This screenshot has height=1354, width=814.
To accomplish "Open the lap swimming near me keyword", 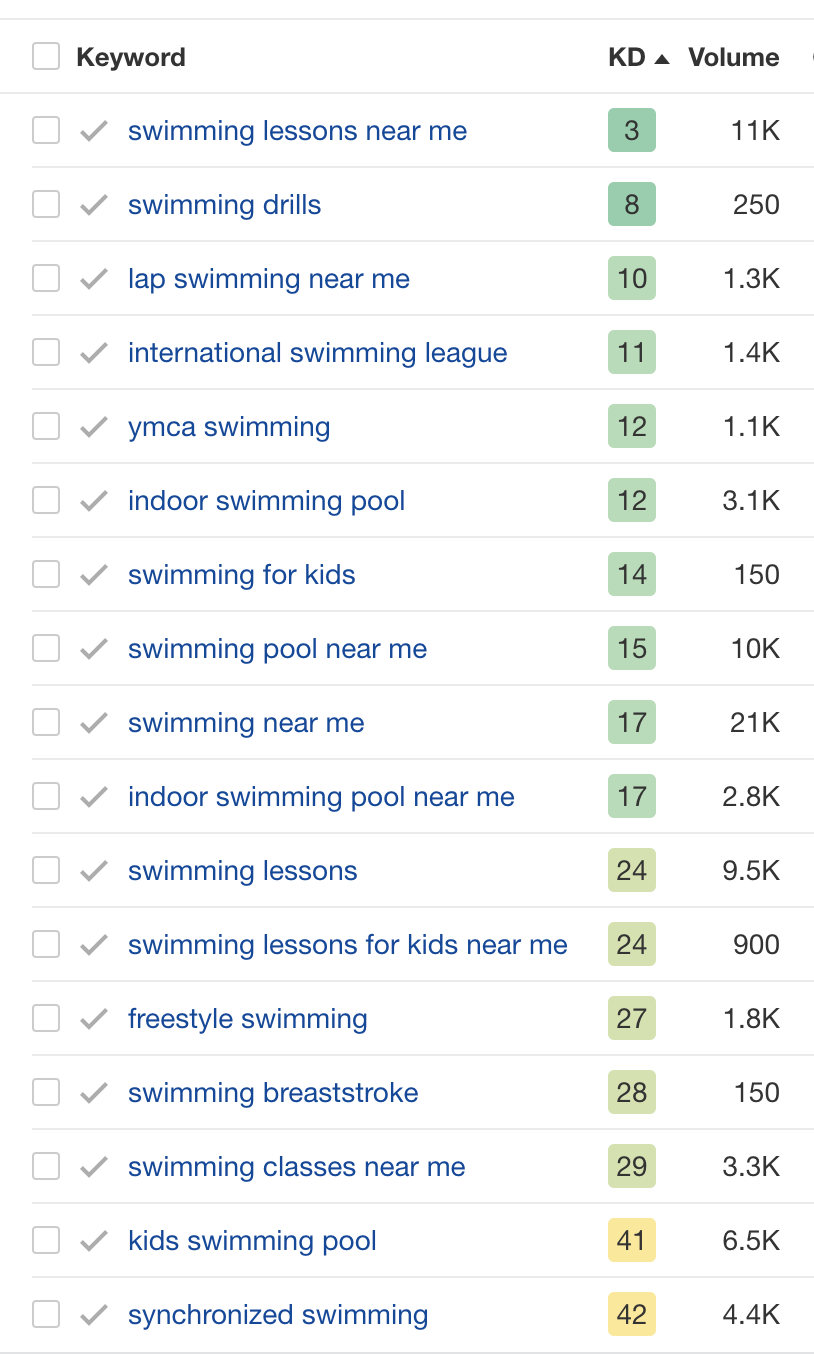I will pos(269,279).
